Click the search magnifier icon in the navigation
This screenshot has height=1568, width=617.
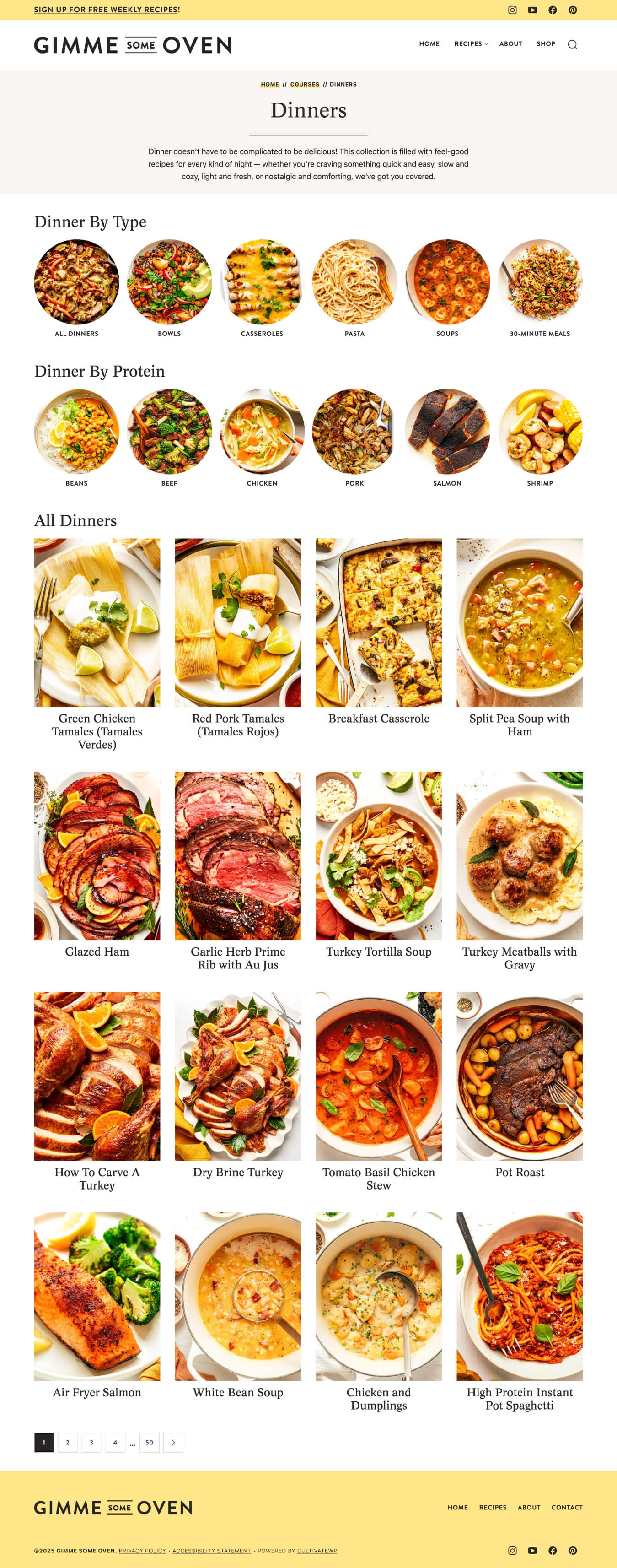(x=573, y=44)
